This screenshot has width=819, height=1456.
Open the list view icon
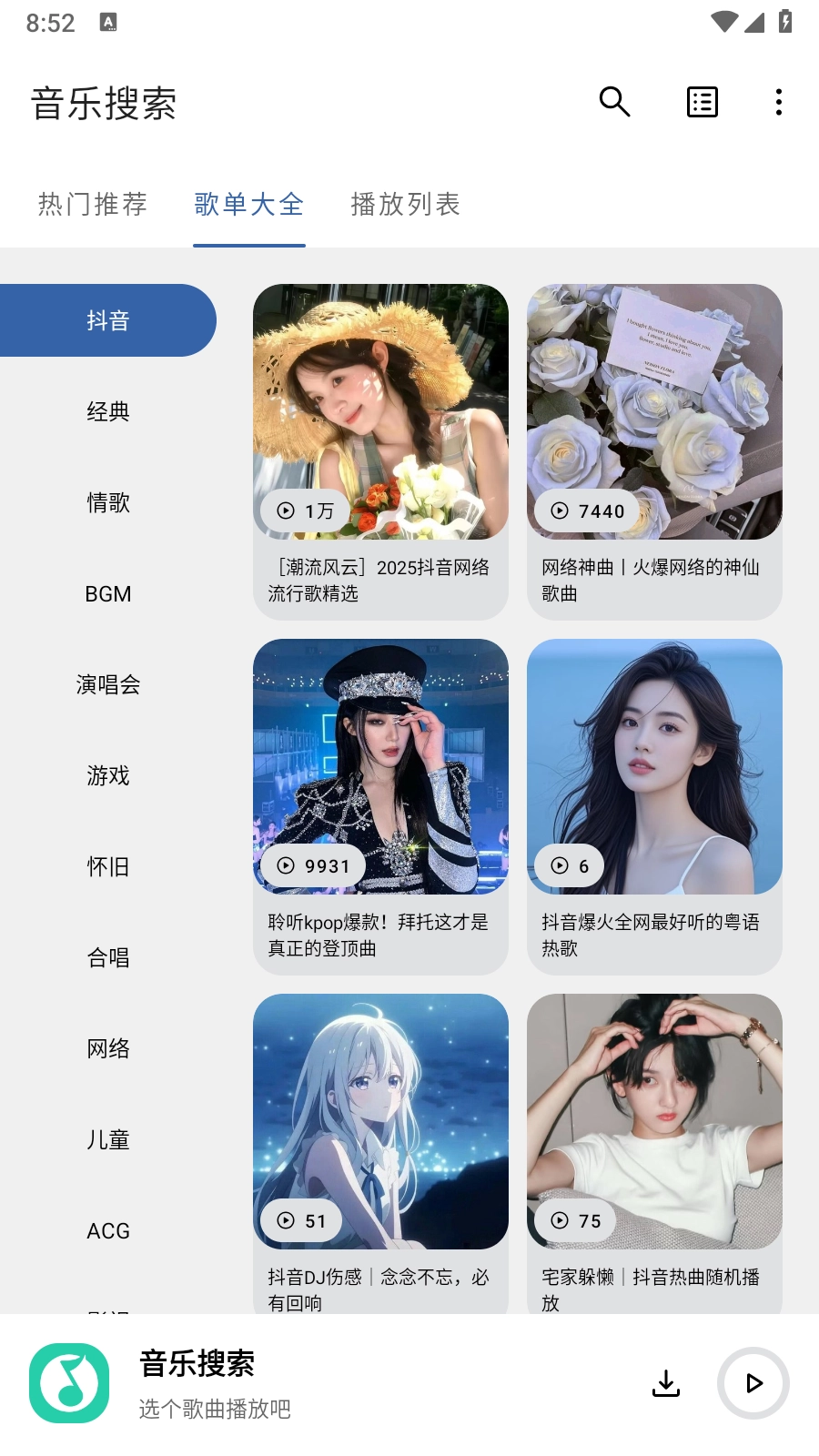[702, 102]
